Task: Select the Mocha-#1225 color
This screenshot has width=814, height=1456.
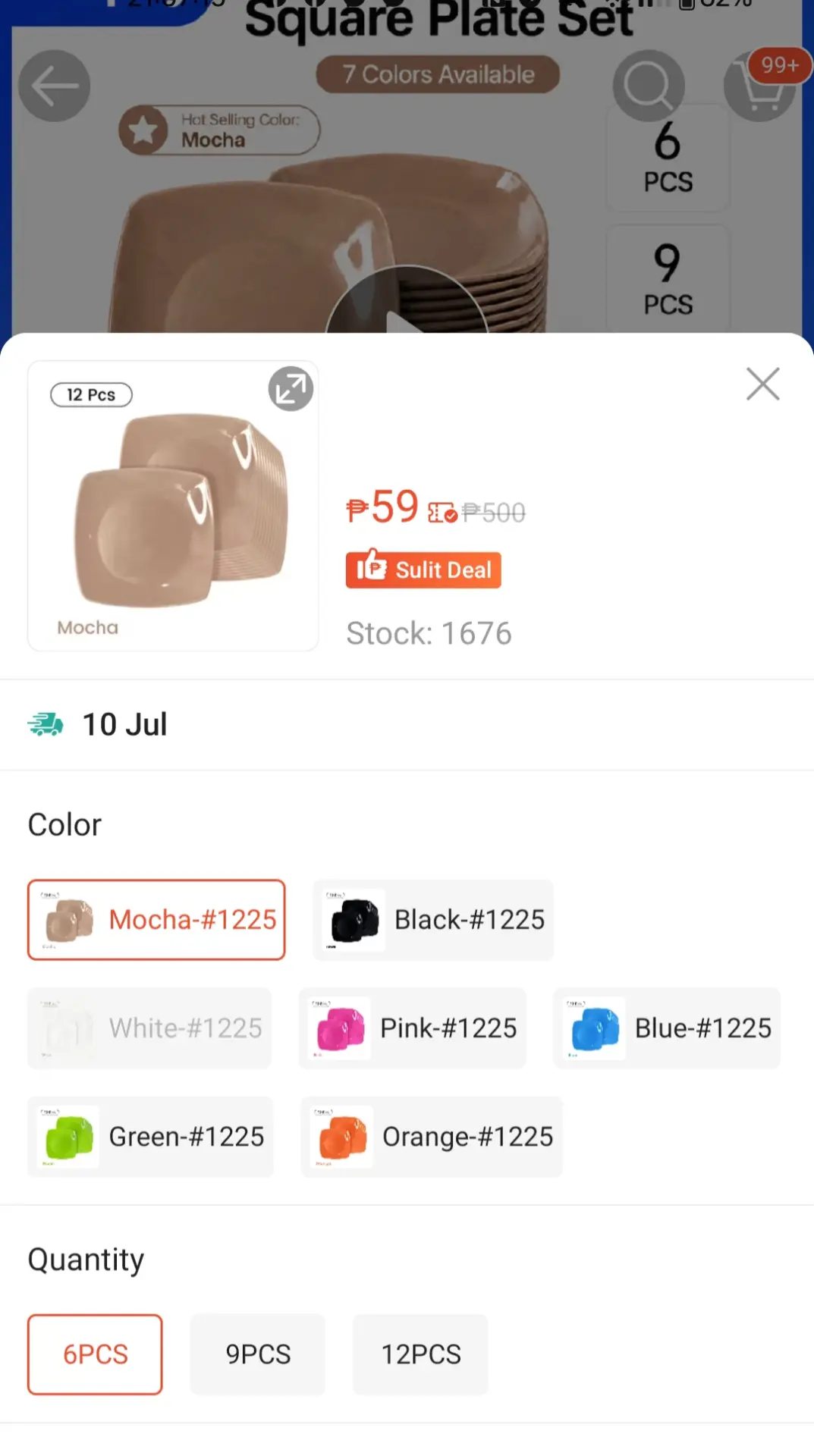Action: coord(156,920)
